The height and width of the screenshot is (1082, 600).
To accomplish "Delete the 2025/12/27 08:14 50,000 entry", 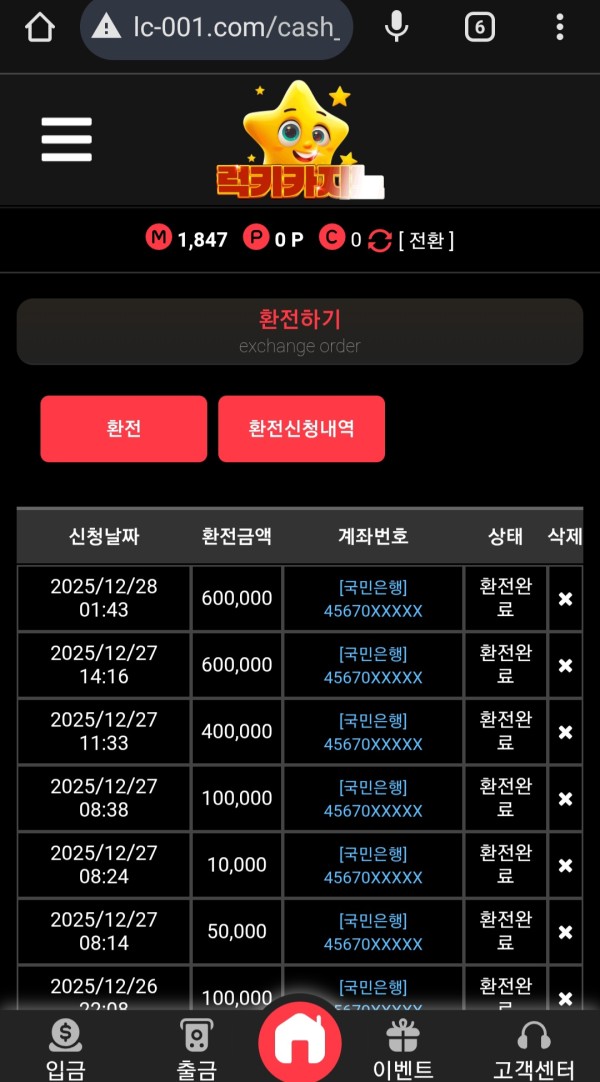I will [x=565, y=932].
